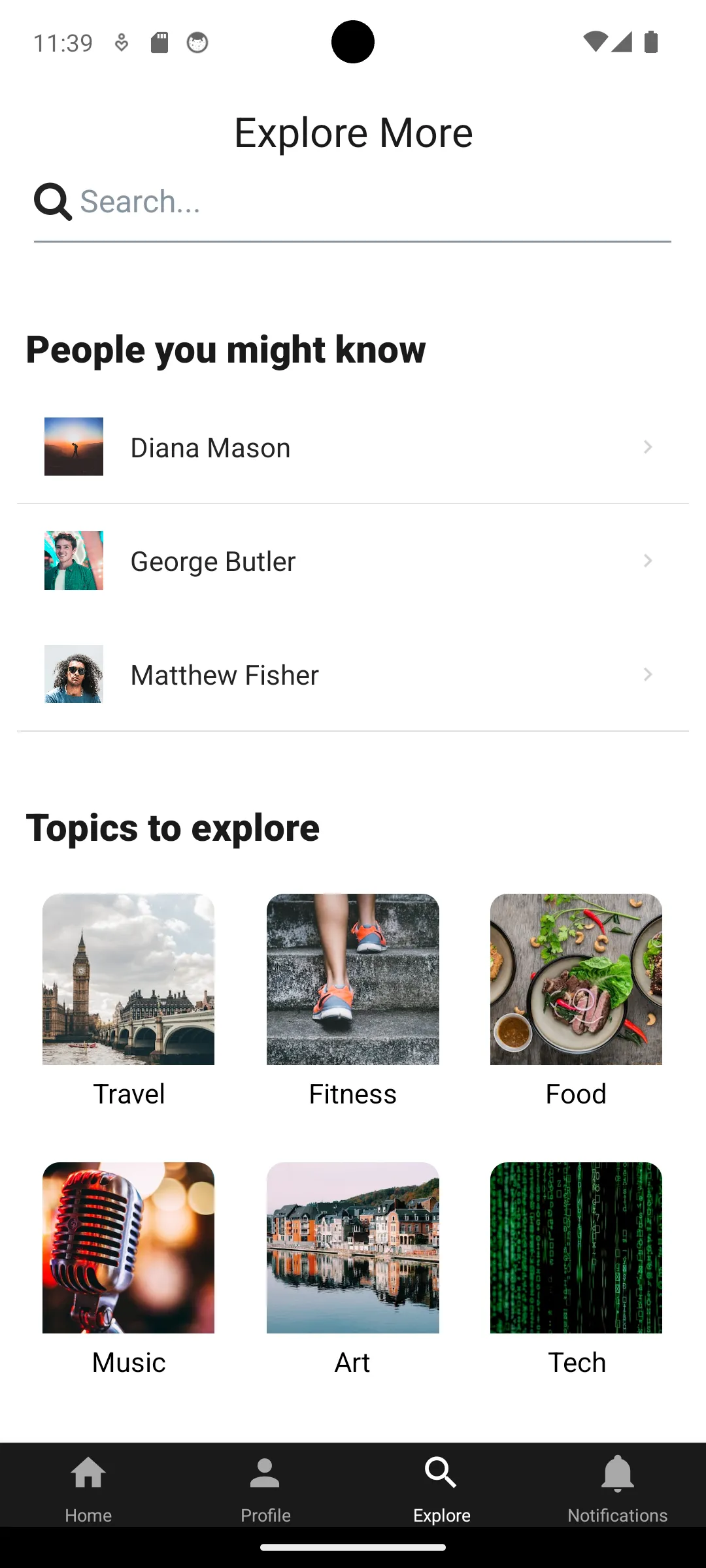The height and width of the screenshot is (1568, 706).
Task: Tap the Music topic label
Action: 128,1363
